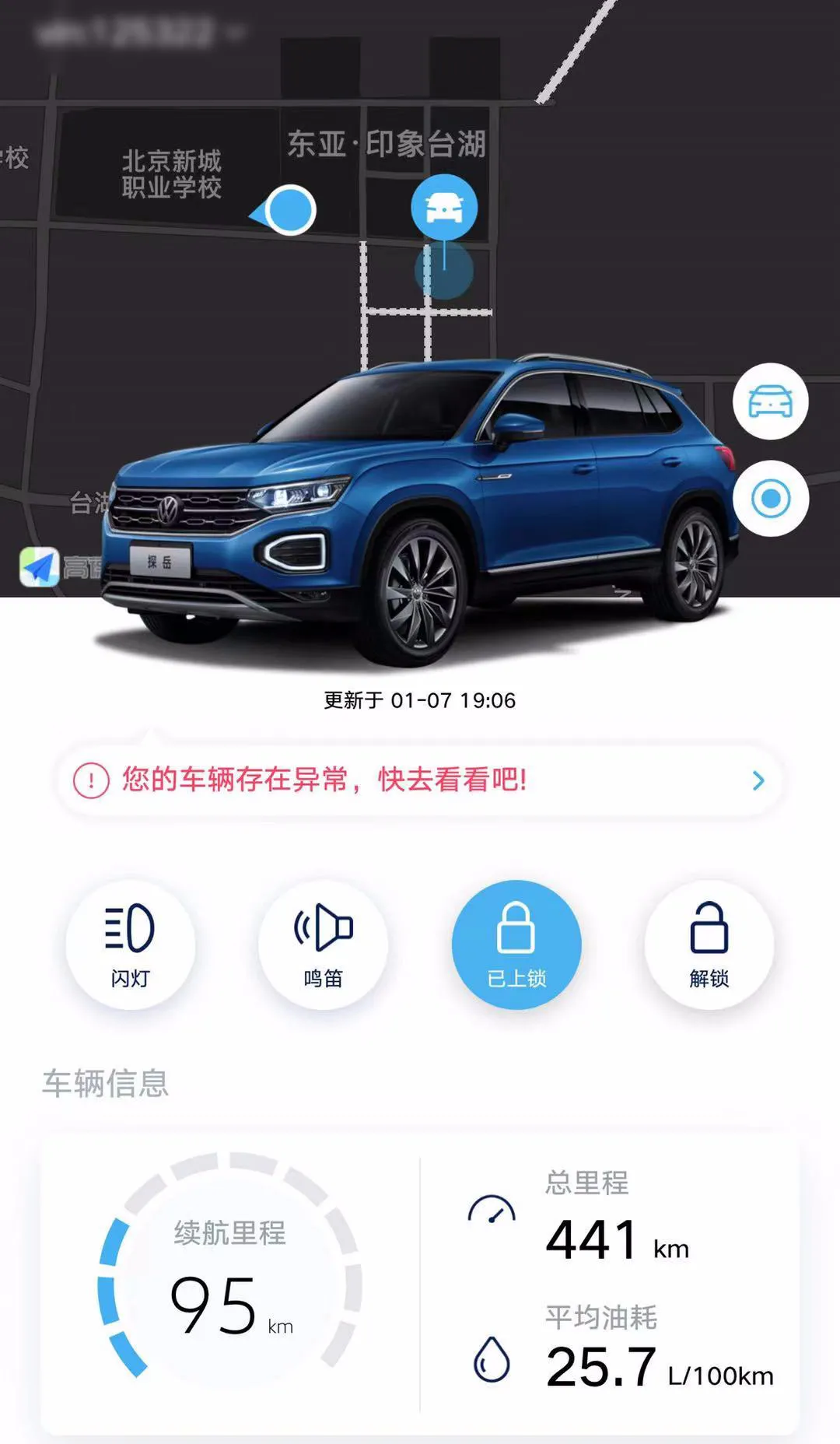The image size is (840, 1444).
Task: Unlock the vehicle (解锁)
Action: tap(709, 944)
